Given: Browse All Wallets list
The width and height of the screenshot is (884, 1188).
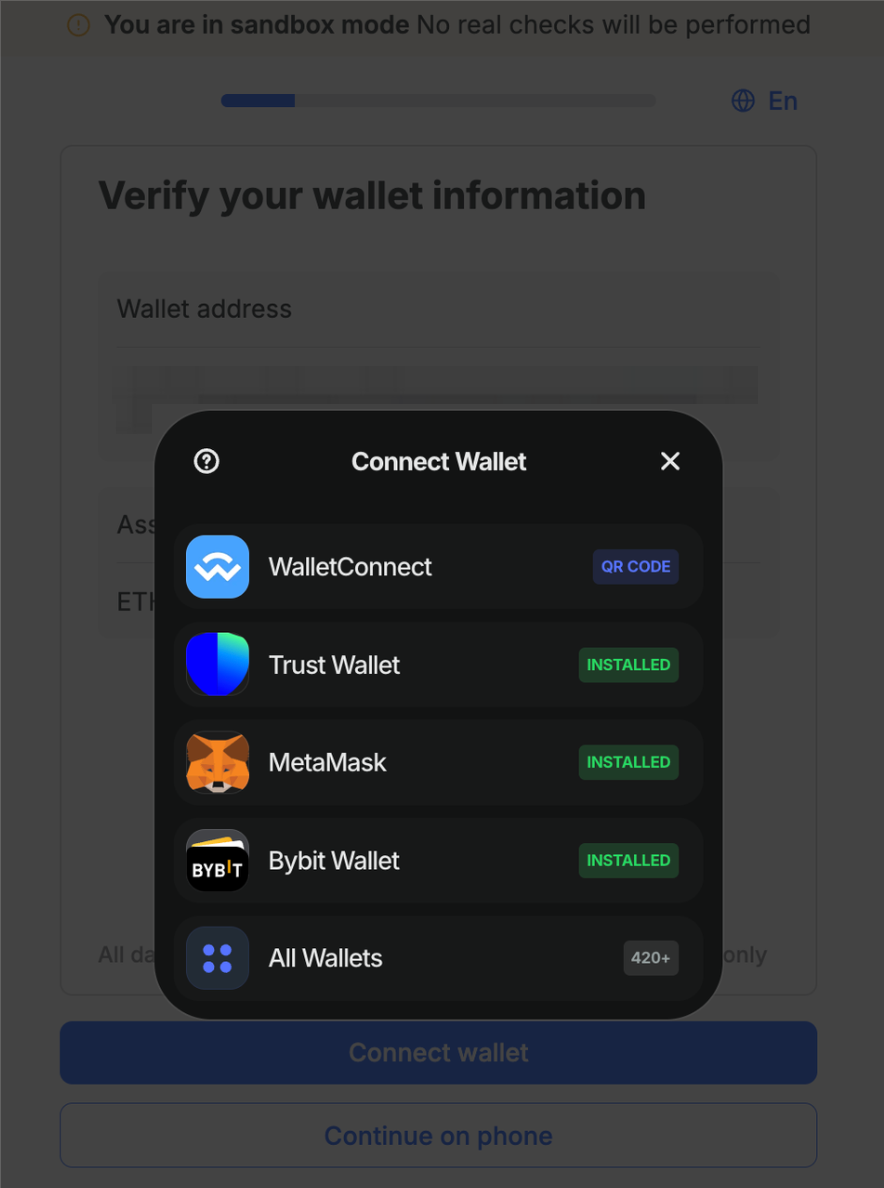Looking at the screenshot, I should pyautogui.click(x=438, y=958).
